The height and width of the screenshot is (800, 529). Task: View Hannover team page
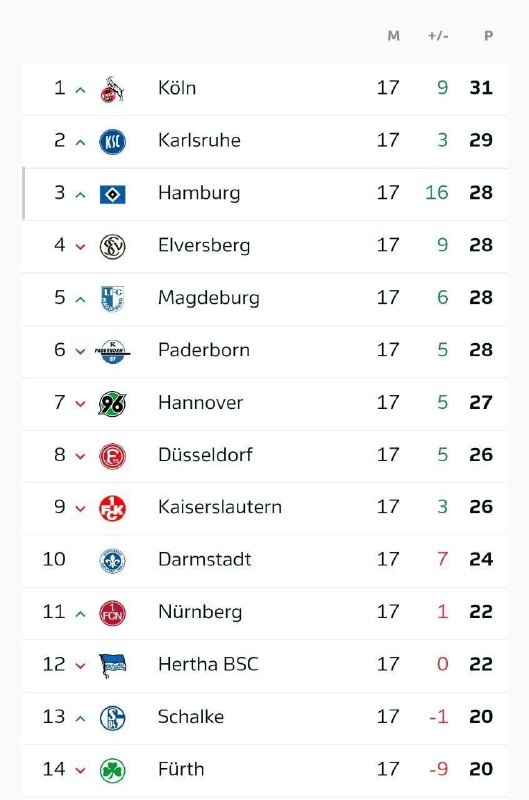tap(264, 404)
